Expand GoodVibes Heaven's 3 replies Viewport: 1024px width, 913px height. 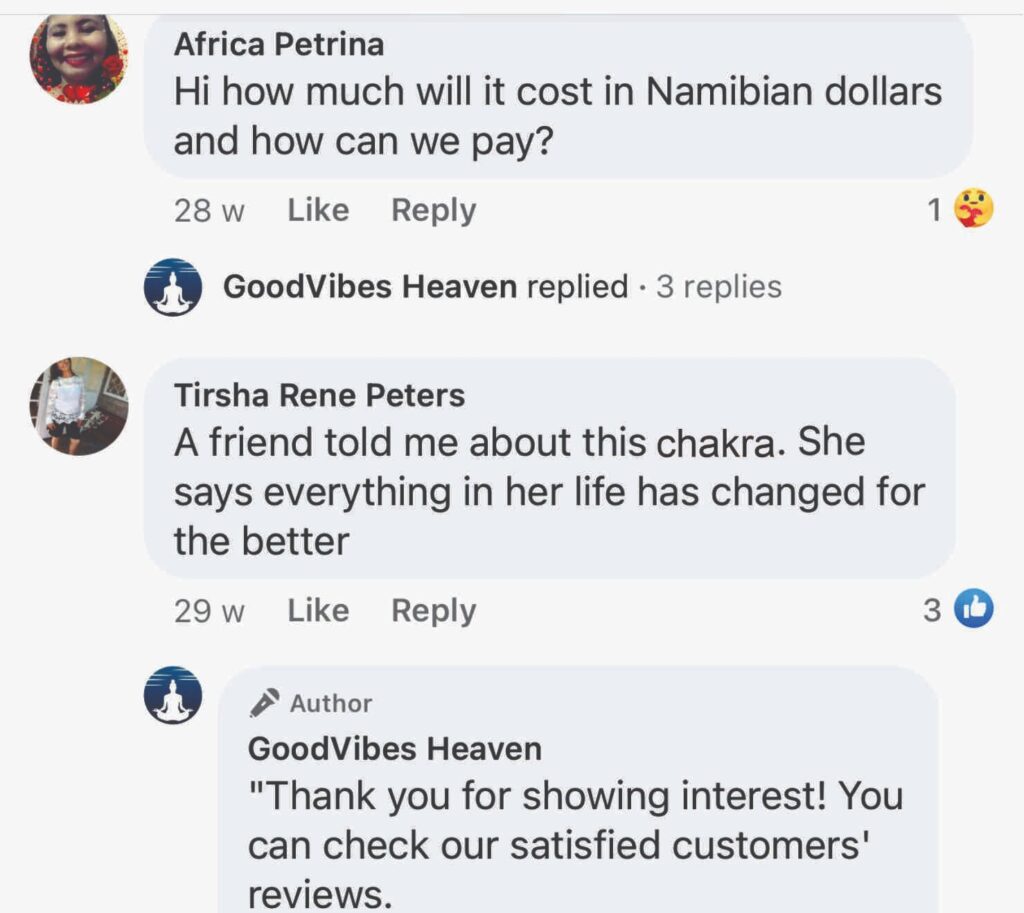click(717, 287)
